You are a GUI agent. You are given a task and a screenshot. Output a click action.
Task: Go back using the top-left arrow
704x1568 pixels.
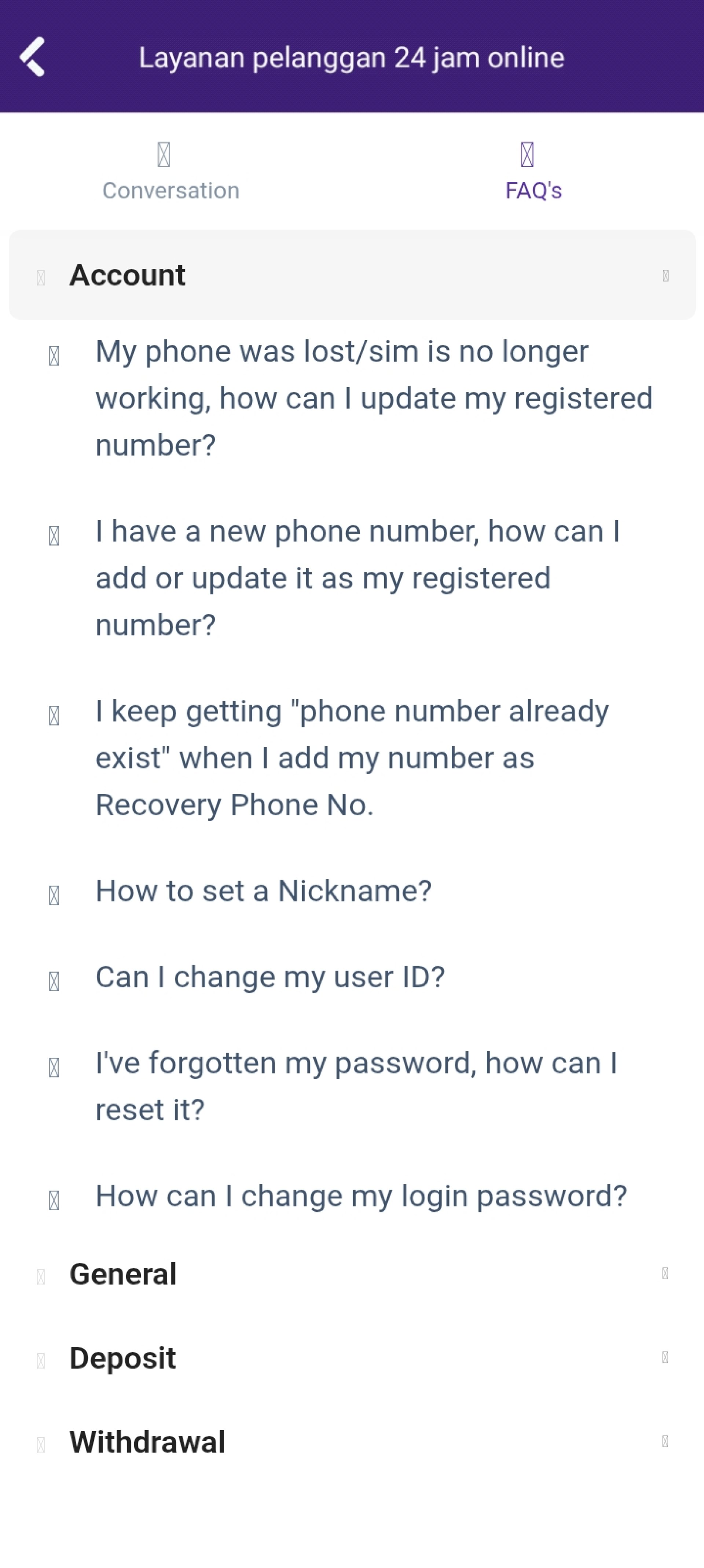click(33, 57)
